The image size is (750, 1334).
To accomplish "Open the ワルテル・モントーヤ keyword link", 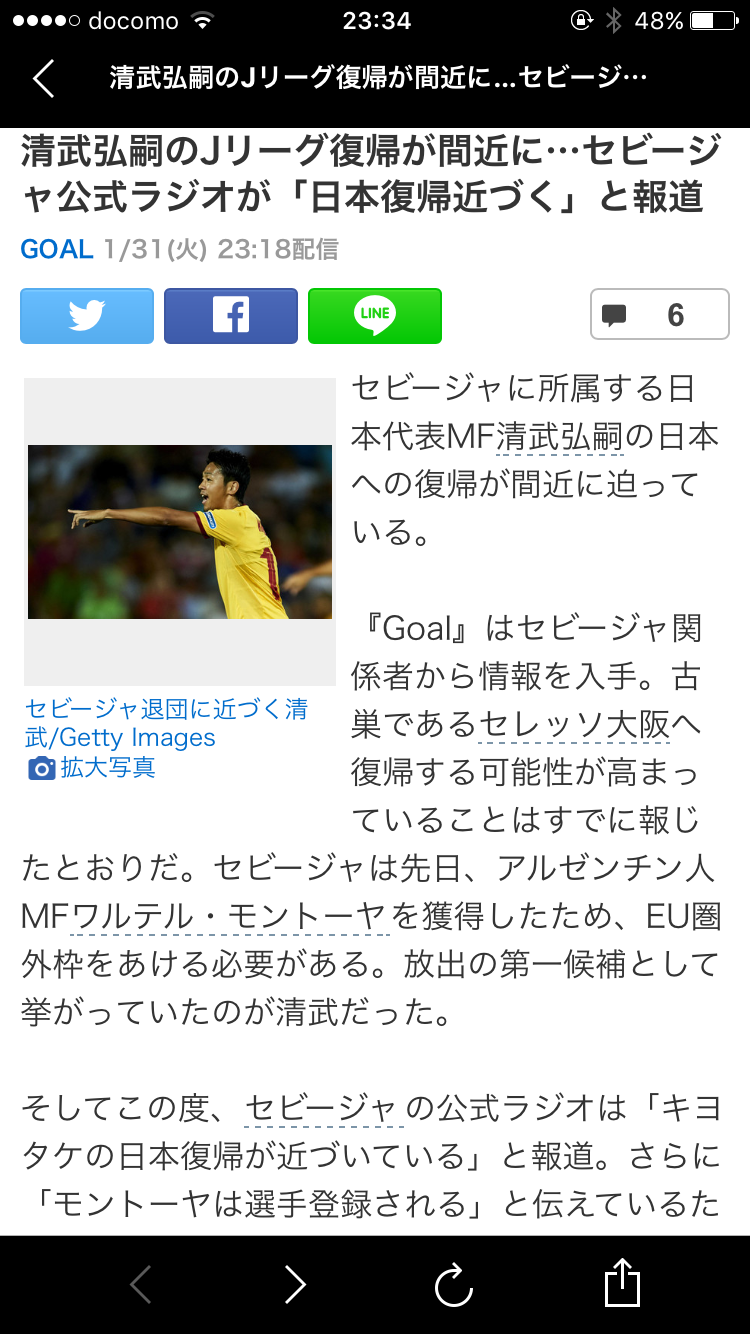I will 231,917.
